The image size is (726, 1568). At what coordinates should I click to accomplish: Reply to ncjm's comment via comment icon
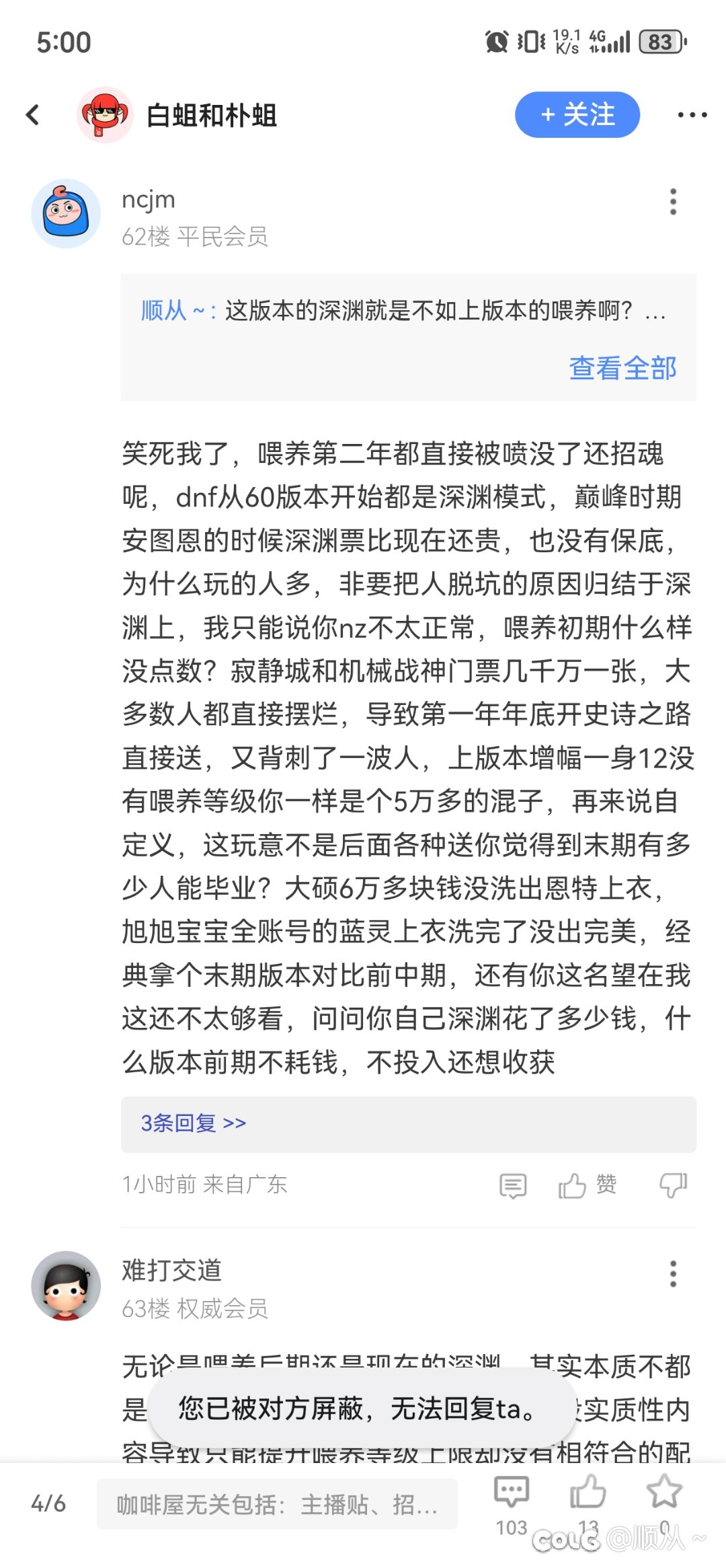[x=513, y=1185]
